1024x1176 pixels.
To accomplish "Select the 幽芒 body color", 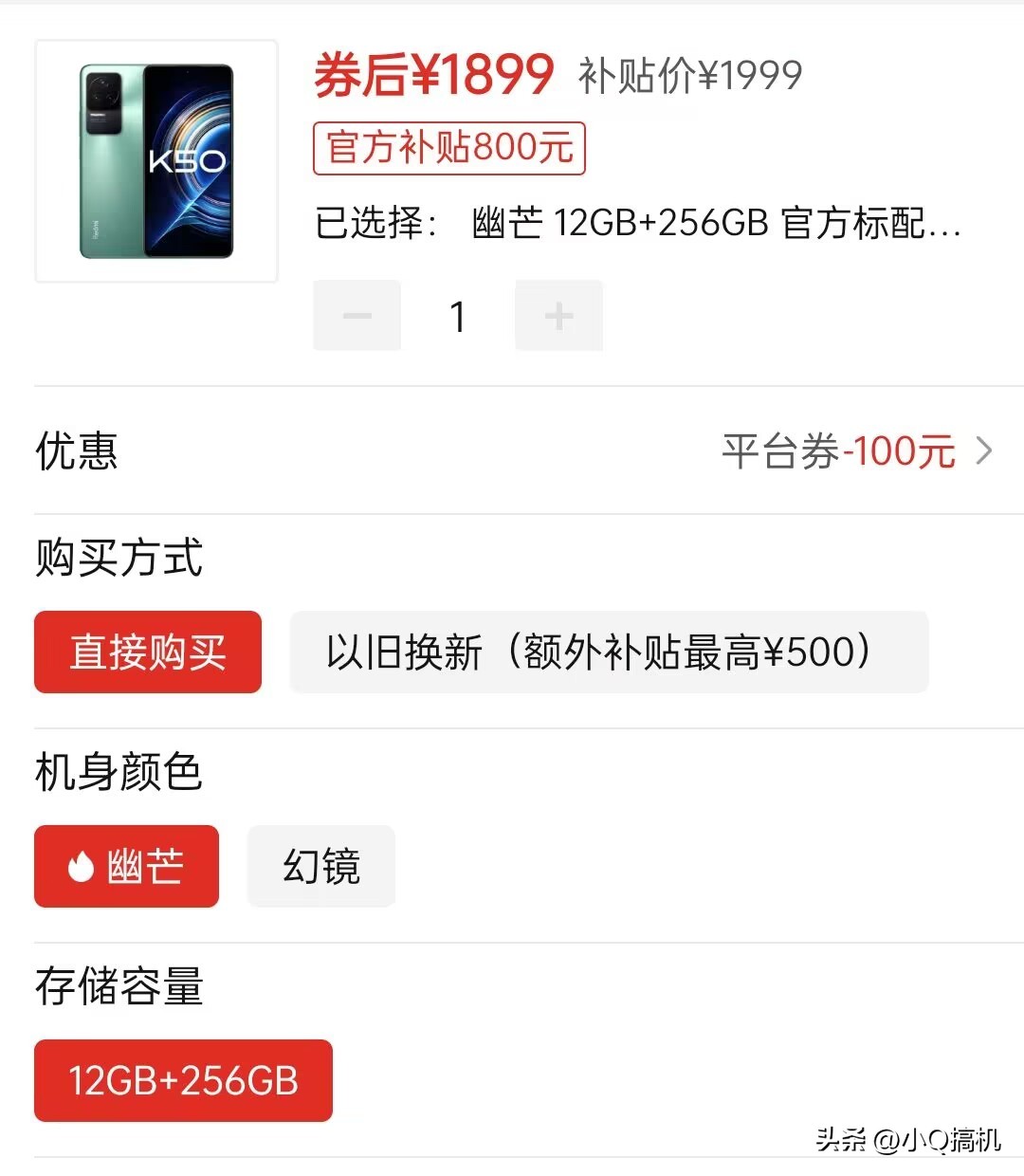I will [x=126, y=864].
